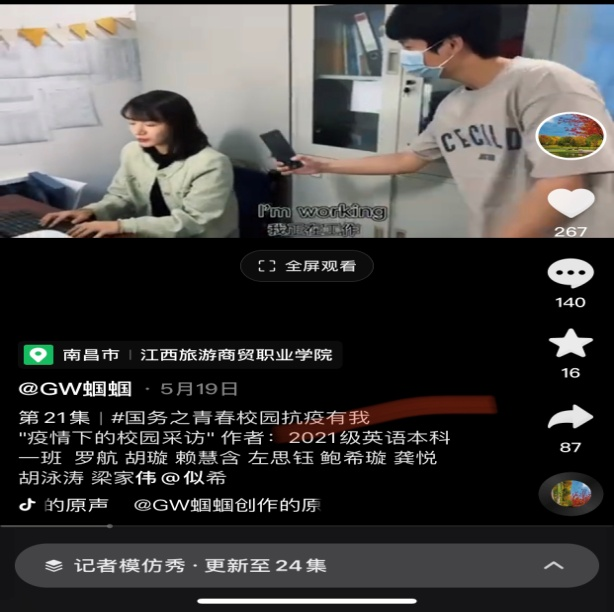Screen dimensions: 614x612
Task: Tap the spinning music disc icon
Action: 571,494
